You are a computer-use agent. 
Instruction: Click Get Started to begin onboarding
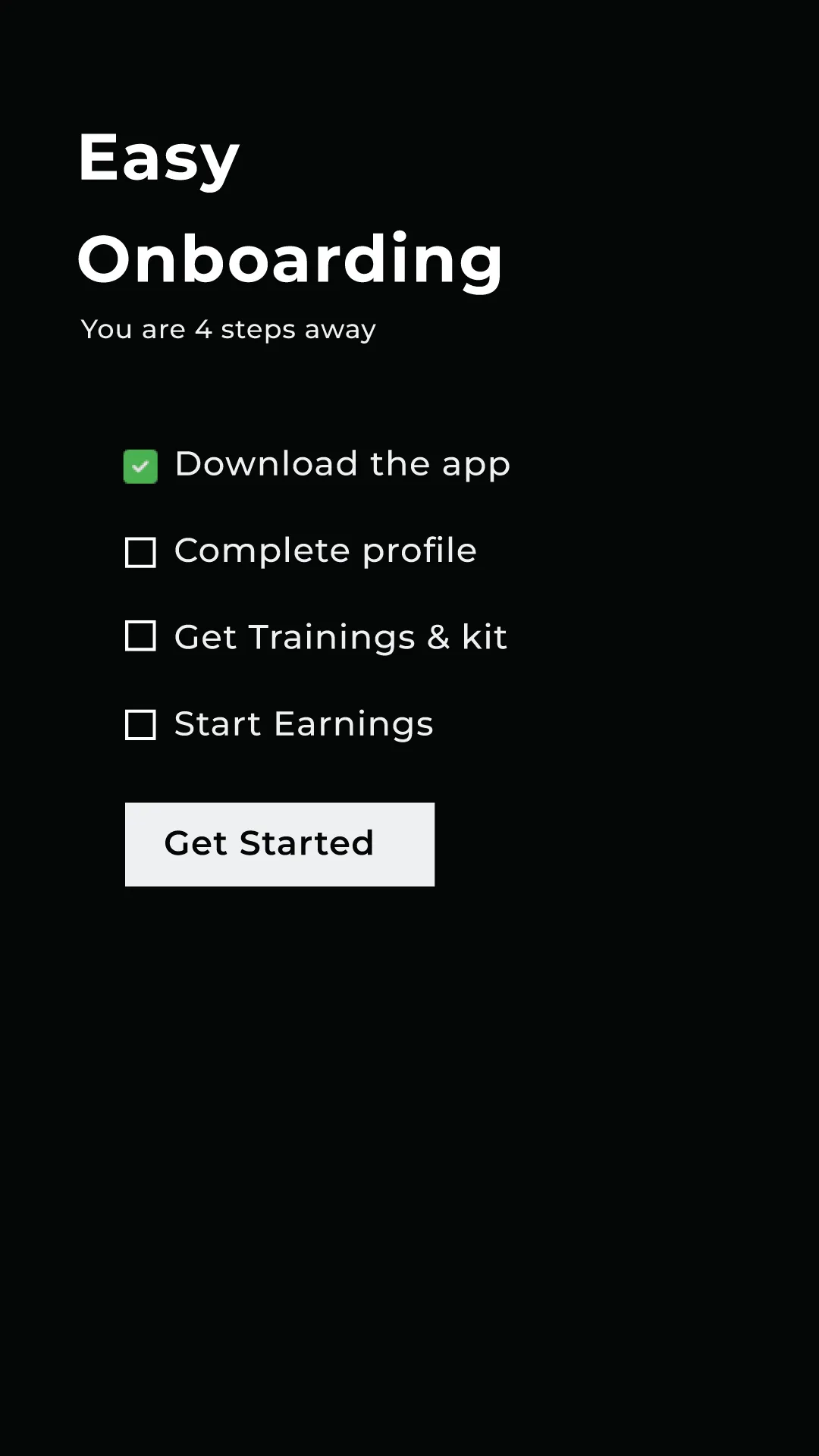click(278, 843)
